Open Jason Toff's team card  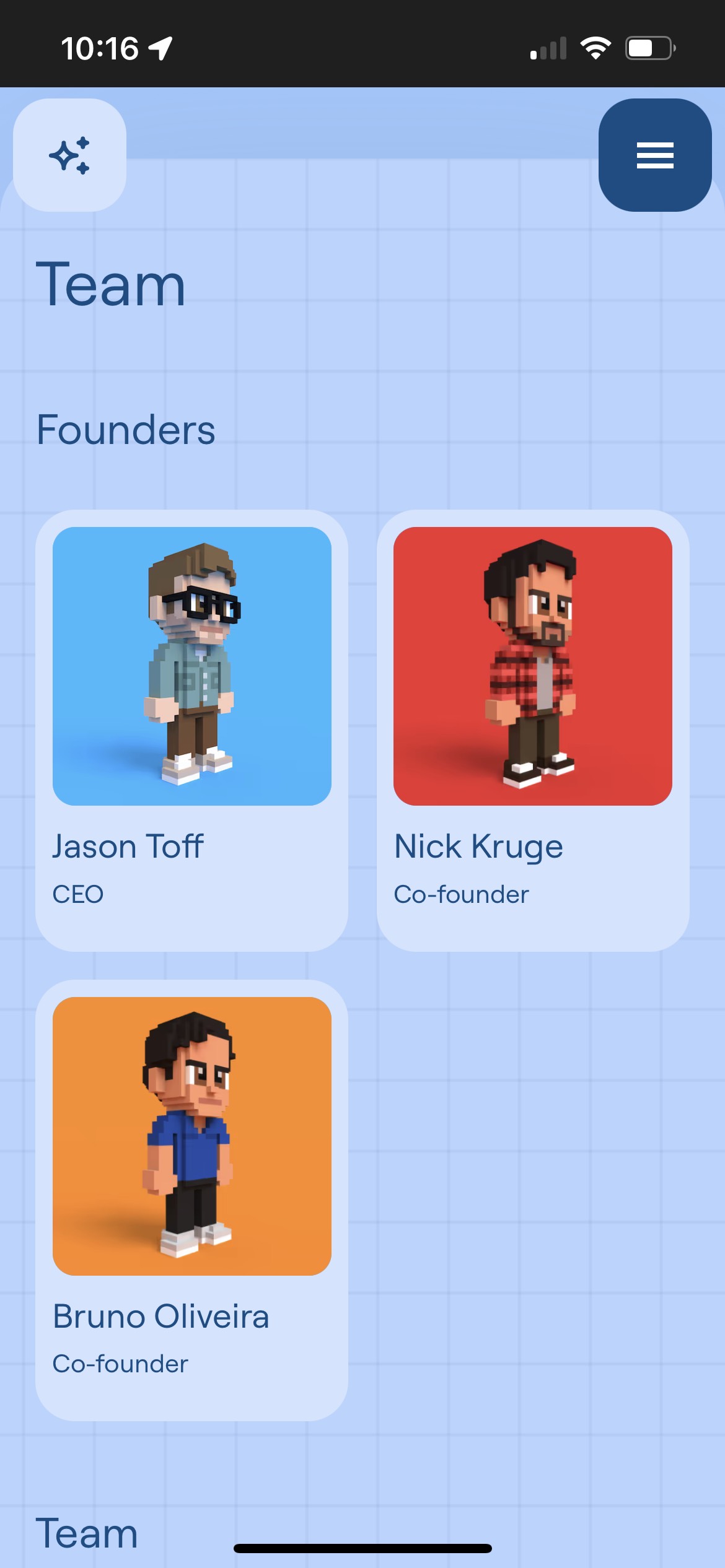tap(191, 730)
